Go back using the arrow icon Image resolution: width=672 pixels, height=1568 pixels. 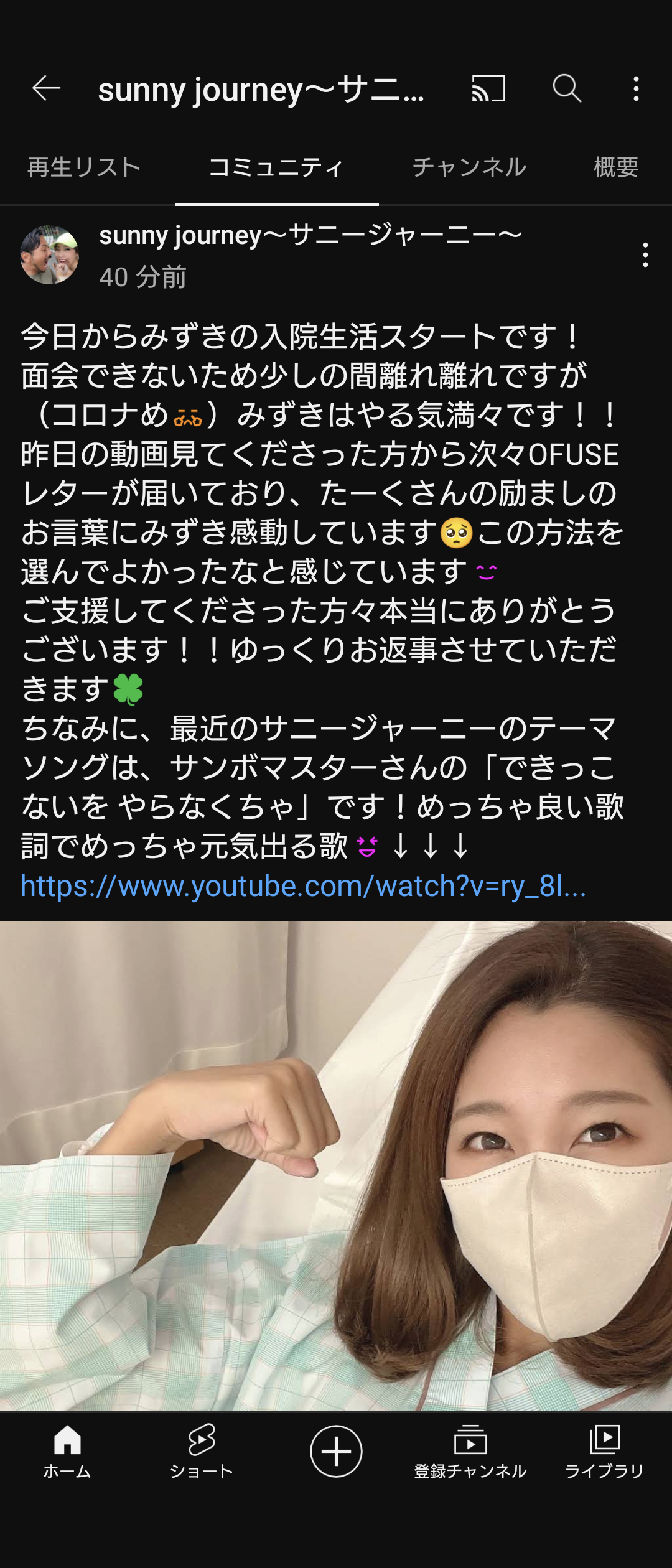[x=47, y=88]
